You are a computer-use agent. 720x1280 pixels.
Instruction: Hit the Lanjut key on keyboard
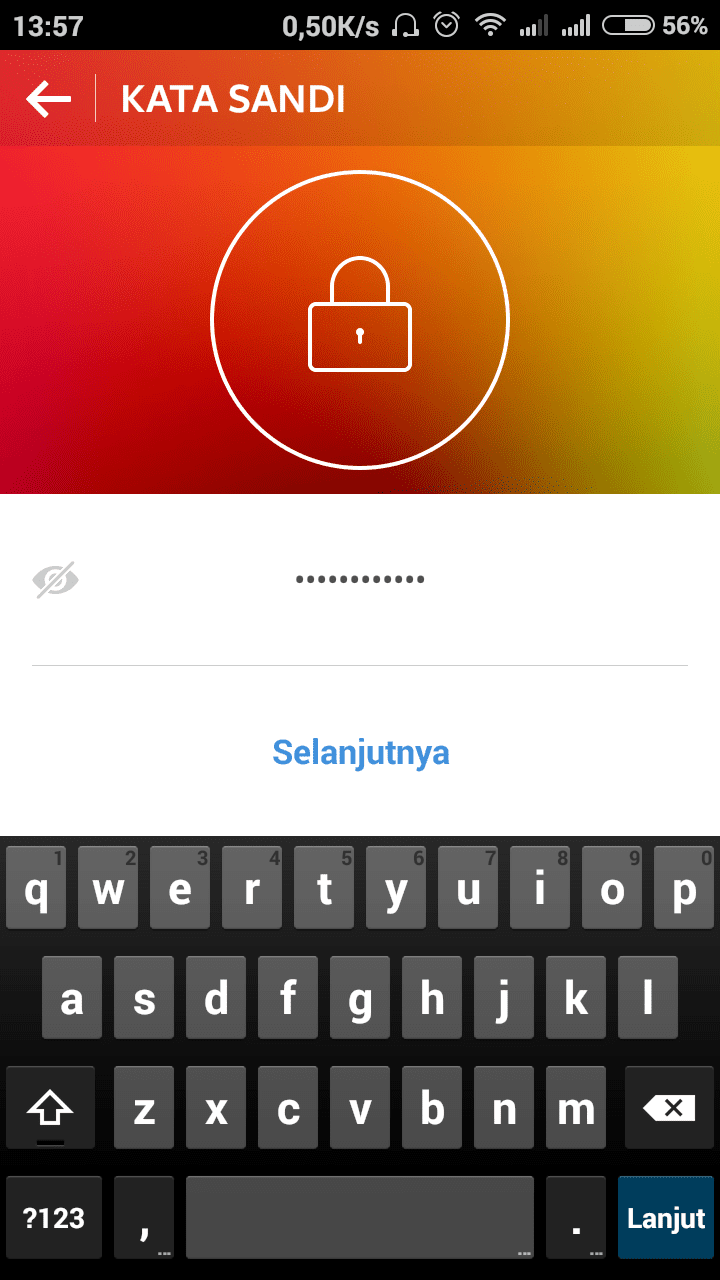click(x=666, y=1218)
